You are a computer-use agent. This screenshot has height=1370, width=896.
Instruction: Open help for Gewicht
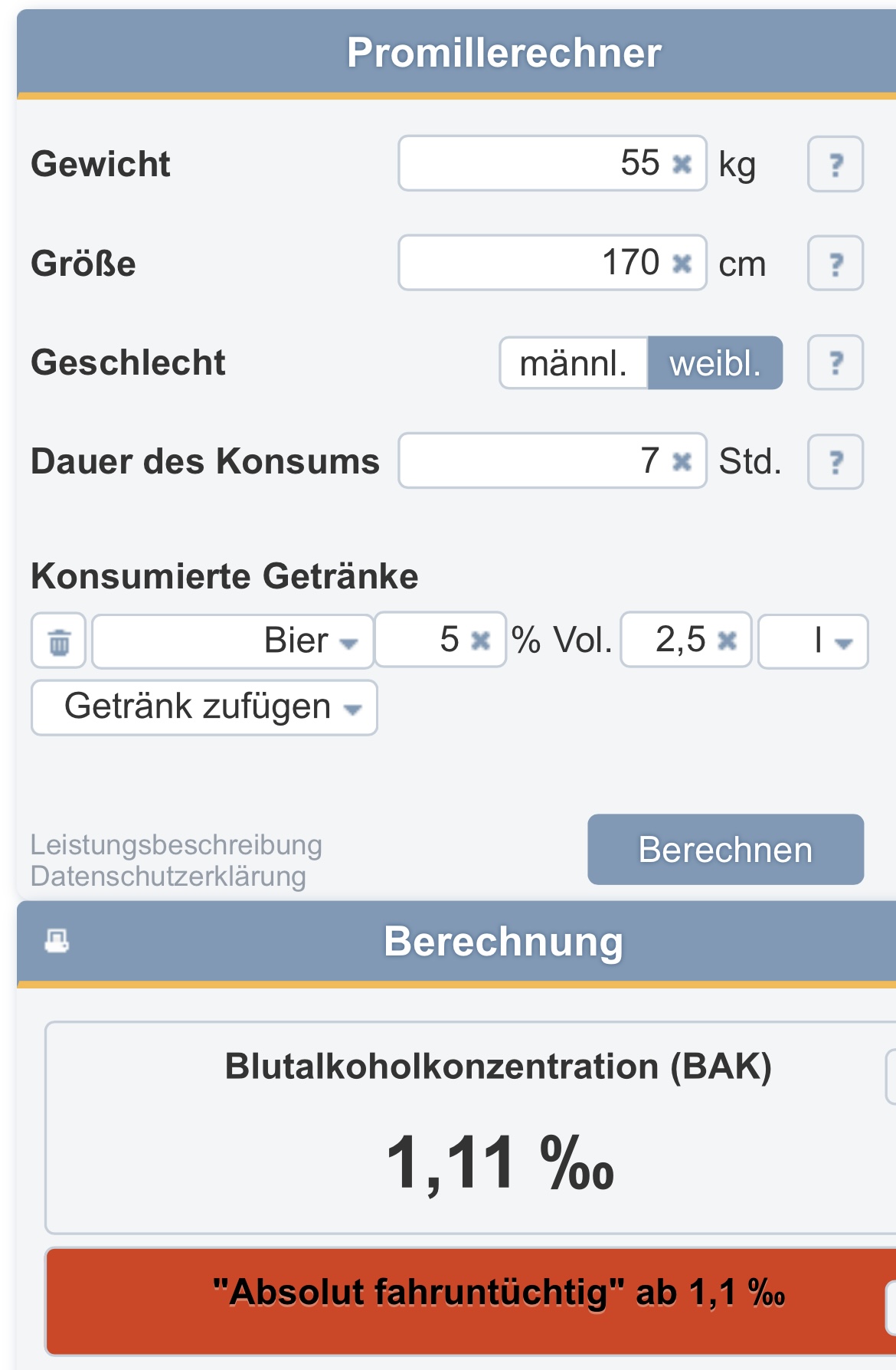(836, 164)
